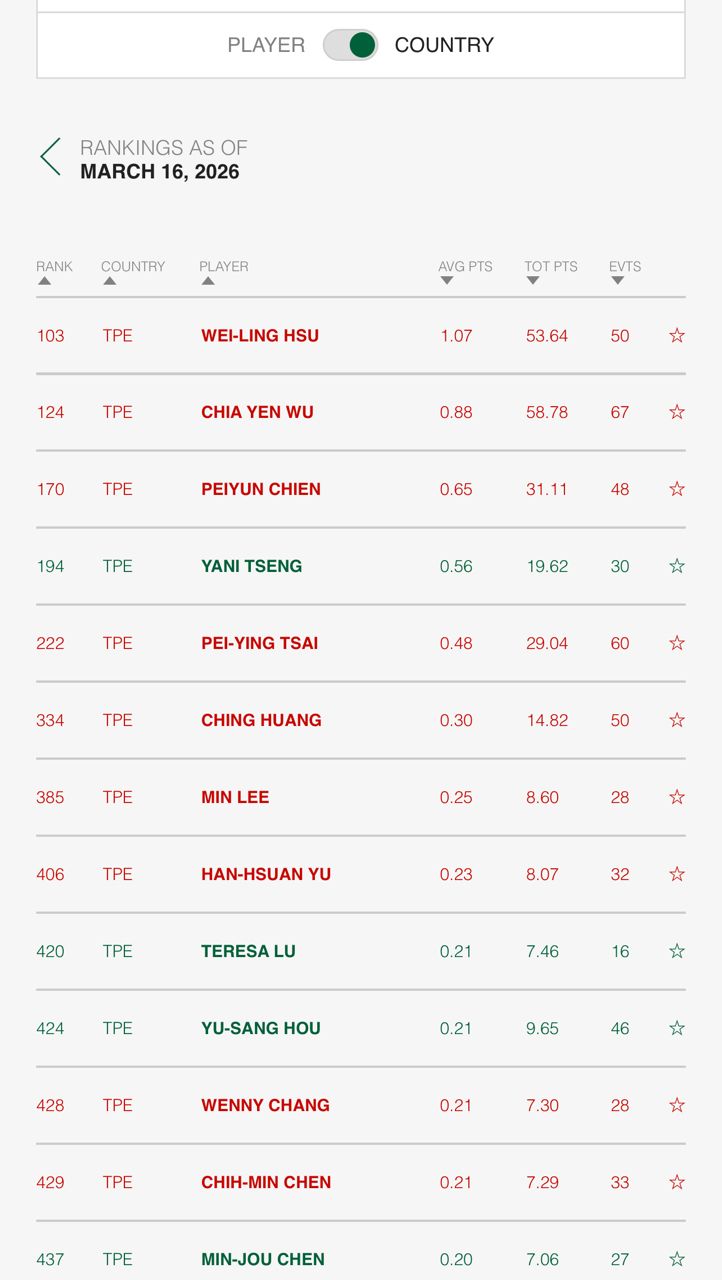The height and width of the screenshot is (1280, 722).
Task: Add Ching Huang to favorites
Action: tap(677, 720)
